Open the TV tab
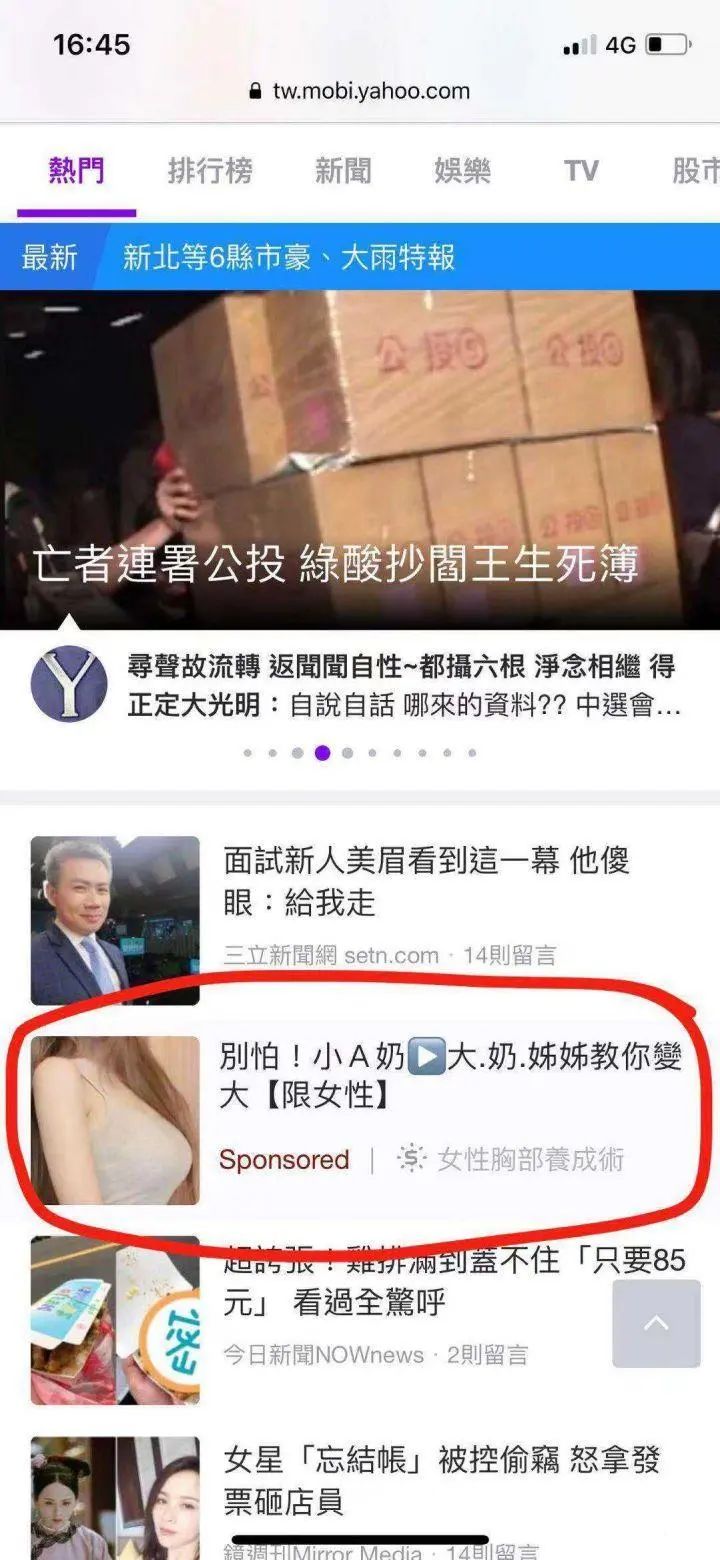Image resolution: width=720 pixels, height=1560 pixels. point(580,171)
